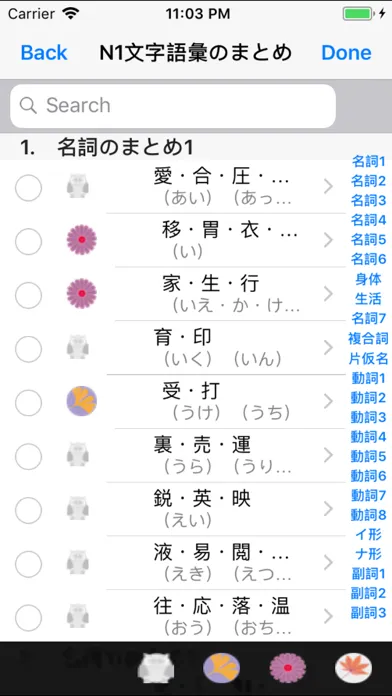The width and height of the screenshot is (392, 696).
Task: Select the checkbox for 愛・合・圧 row
Action: (28, 188)
